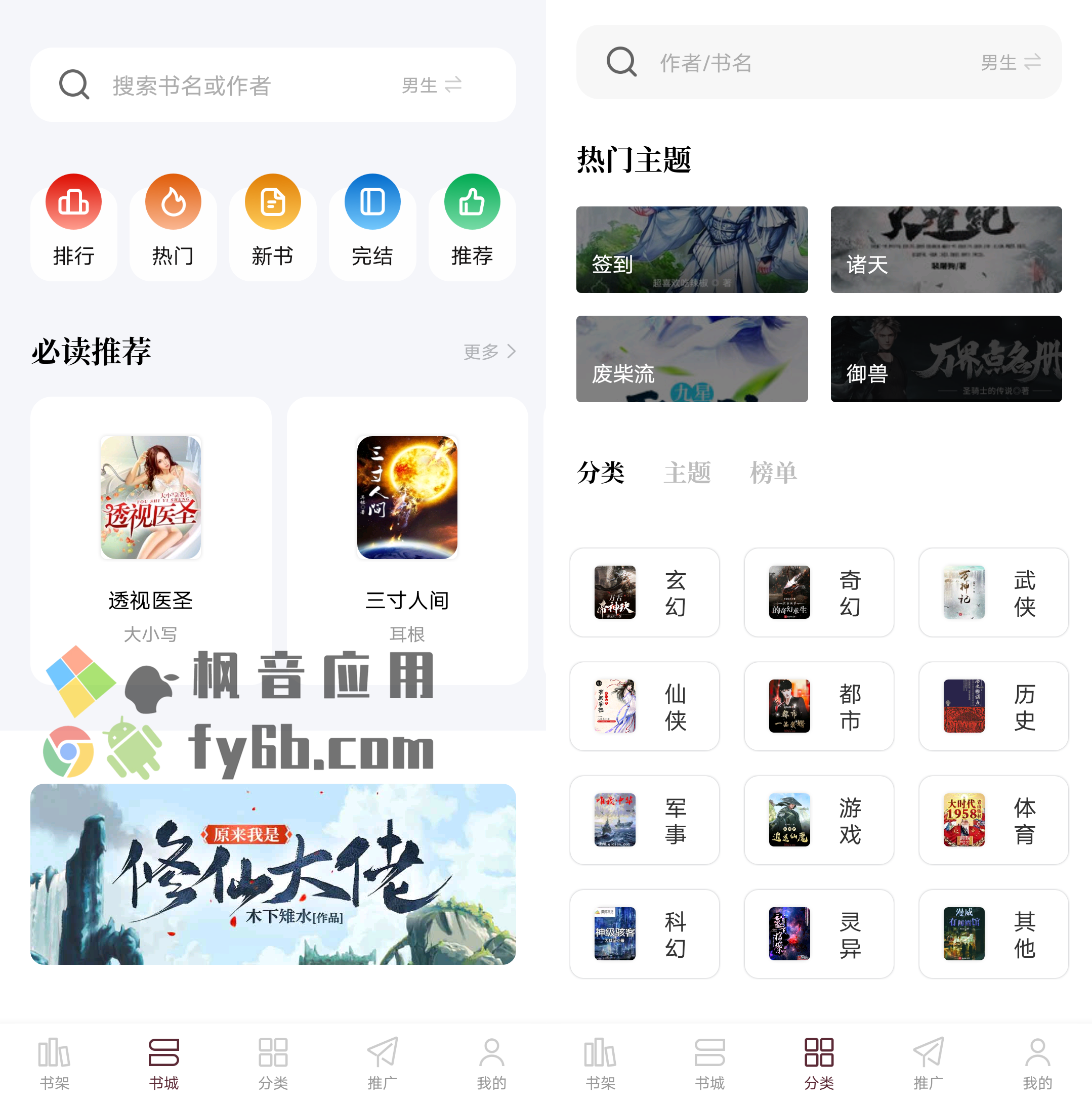The image size is (1092, 1105).
Task: Open the 签到 hot theme tile
Action: point(692,249)
